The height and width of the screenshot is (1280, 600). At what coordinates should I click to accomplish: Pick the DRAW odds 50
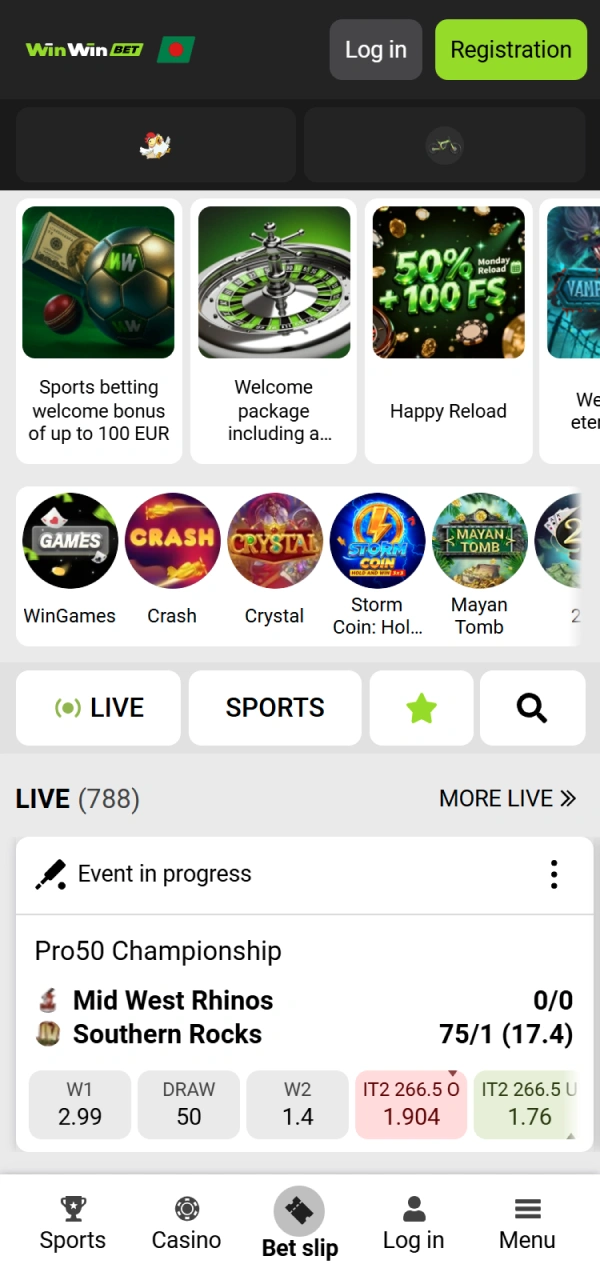(x=189, y=1104)
